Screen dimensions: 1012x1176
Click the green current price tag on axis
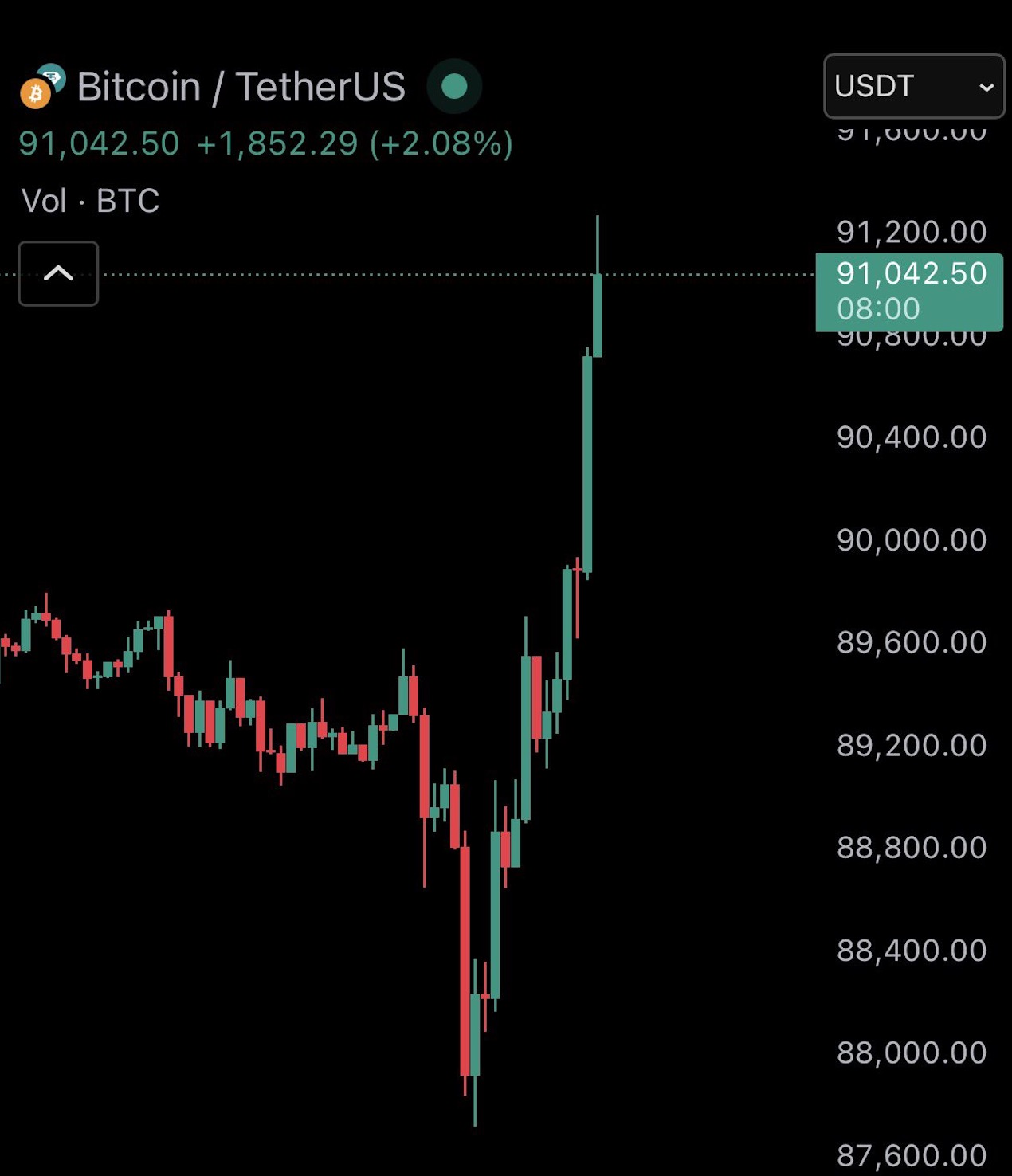[x=911, y=291]
